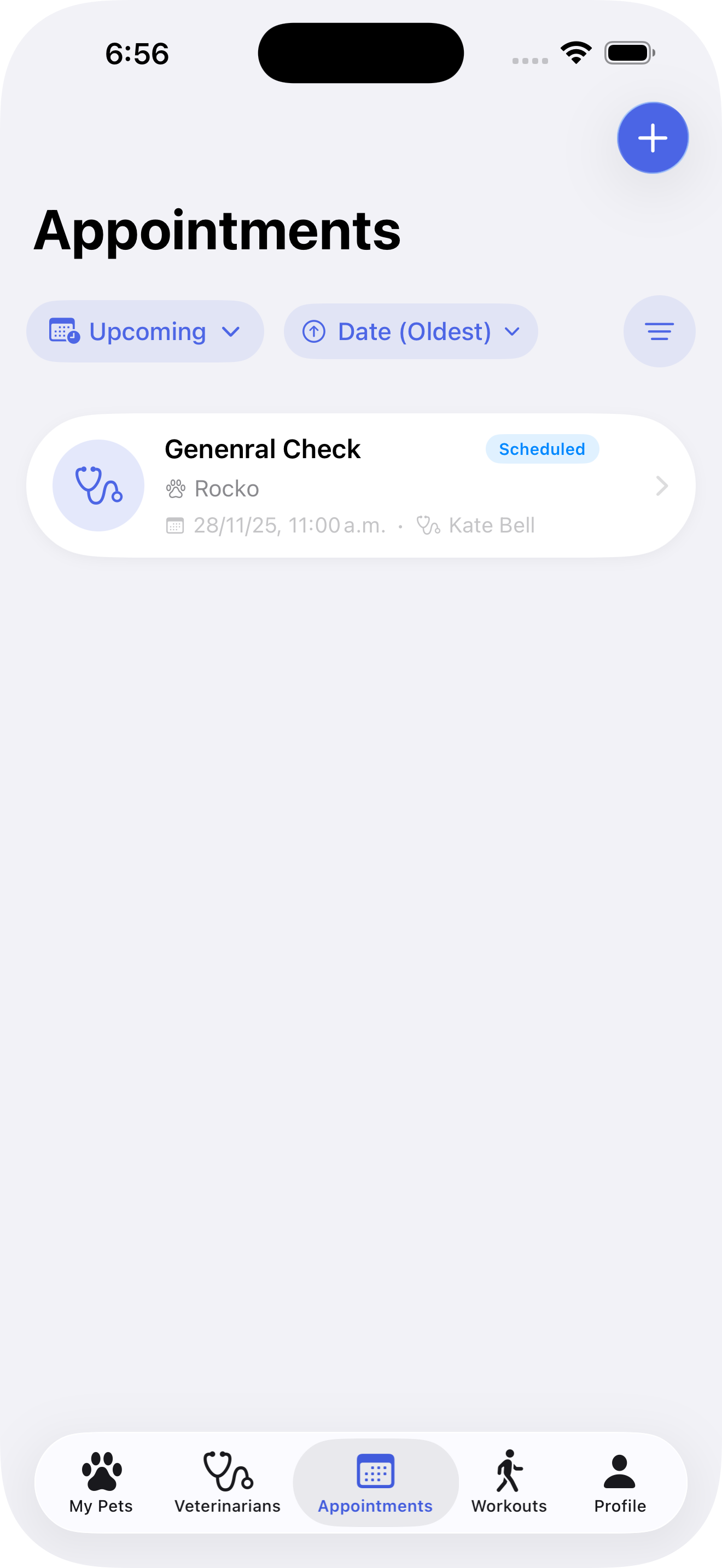Open the Date (Oldest) sort dropdown
The width and height of the screenshot is (722, 1568).
[x=410, y=331]
